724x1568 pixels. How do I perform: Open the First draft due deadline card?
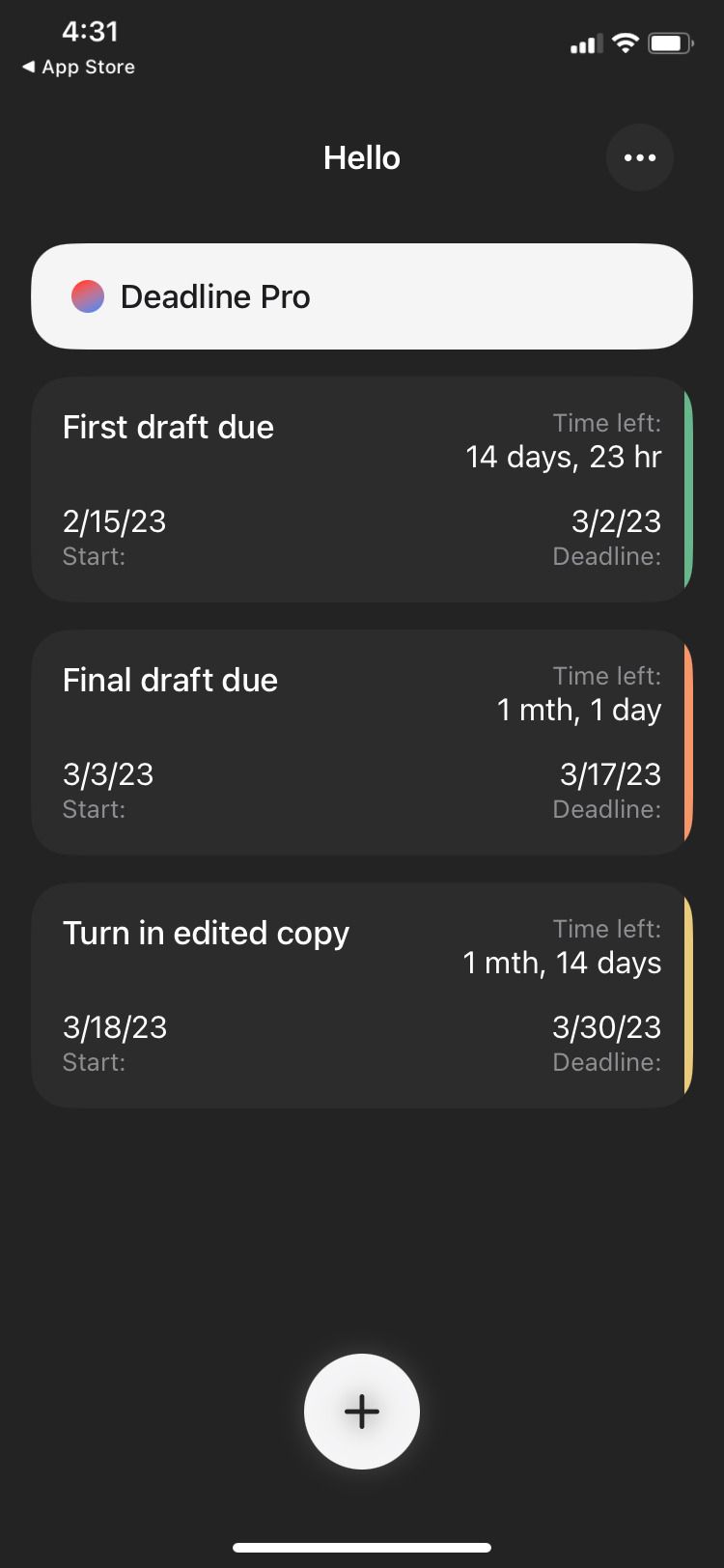click(361, 490)
